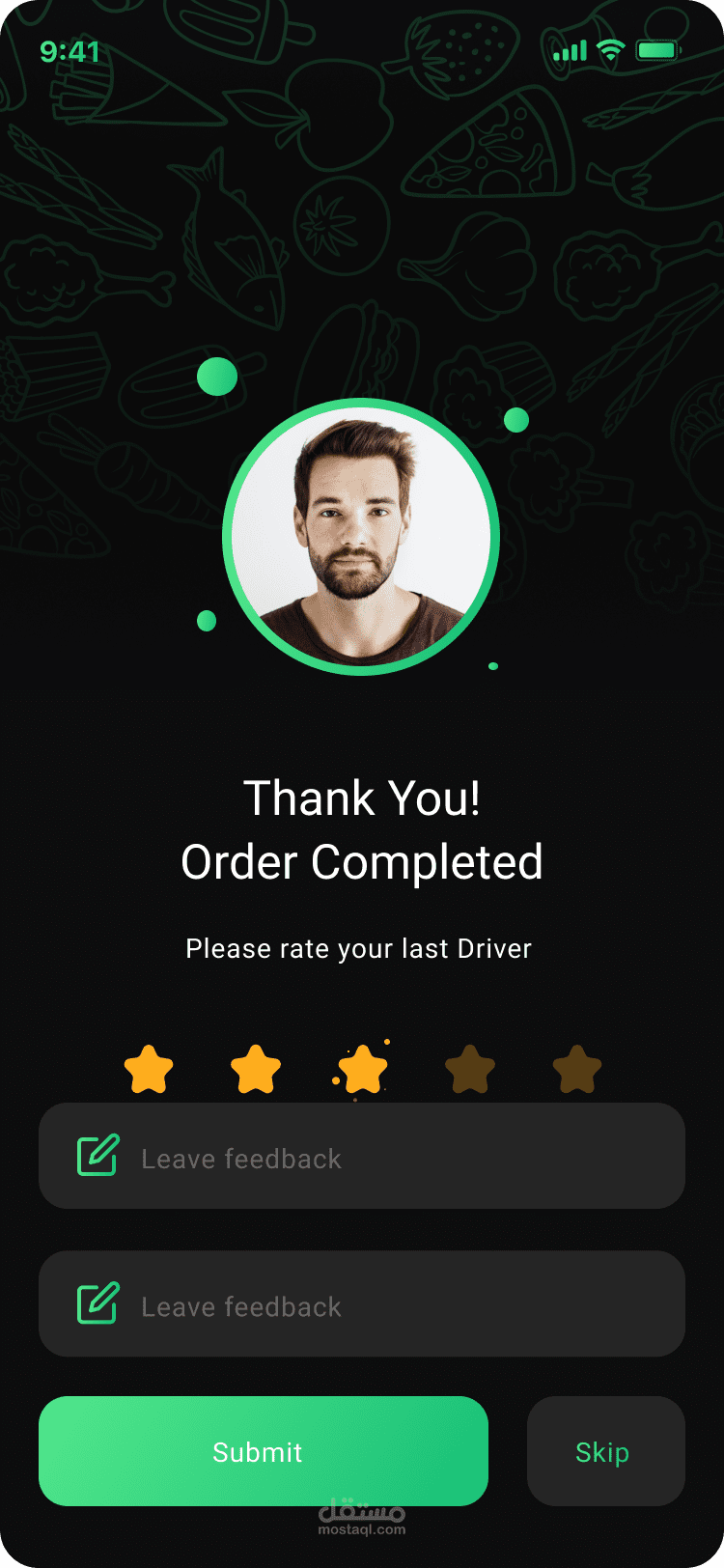Tap the lower Leave feedback field
This screenshot has width=724, height=1568.
pyautogui.click(x=362, y=1303)
